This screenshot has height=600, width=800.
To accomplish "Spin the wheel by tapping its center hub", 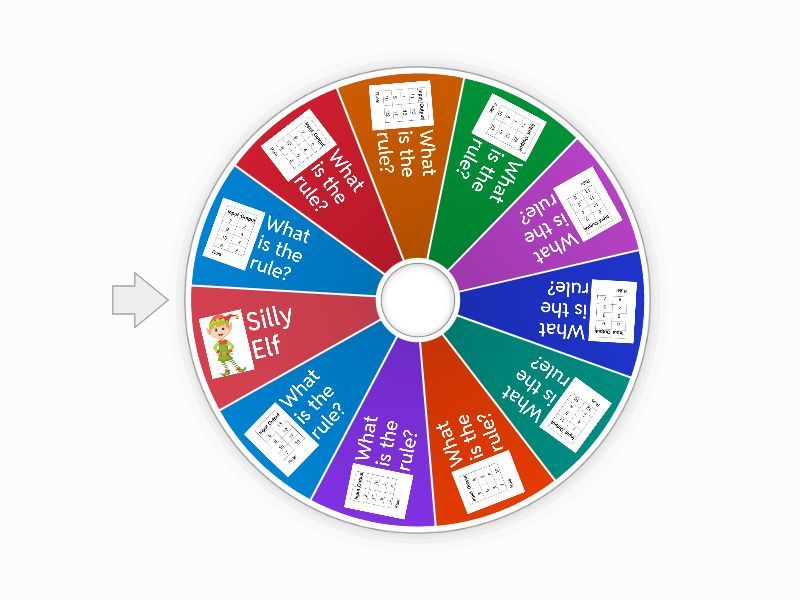I will (416, 298).
